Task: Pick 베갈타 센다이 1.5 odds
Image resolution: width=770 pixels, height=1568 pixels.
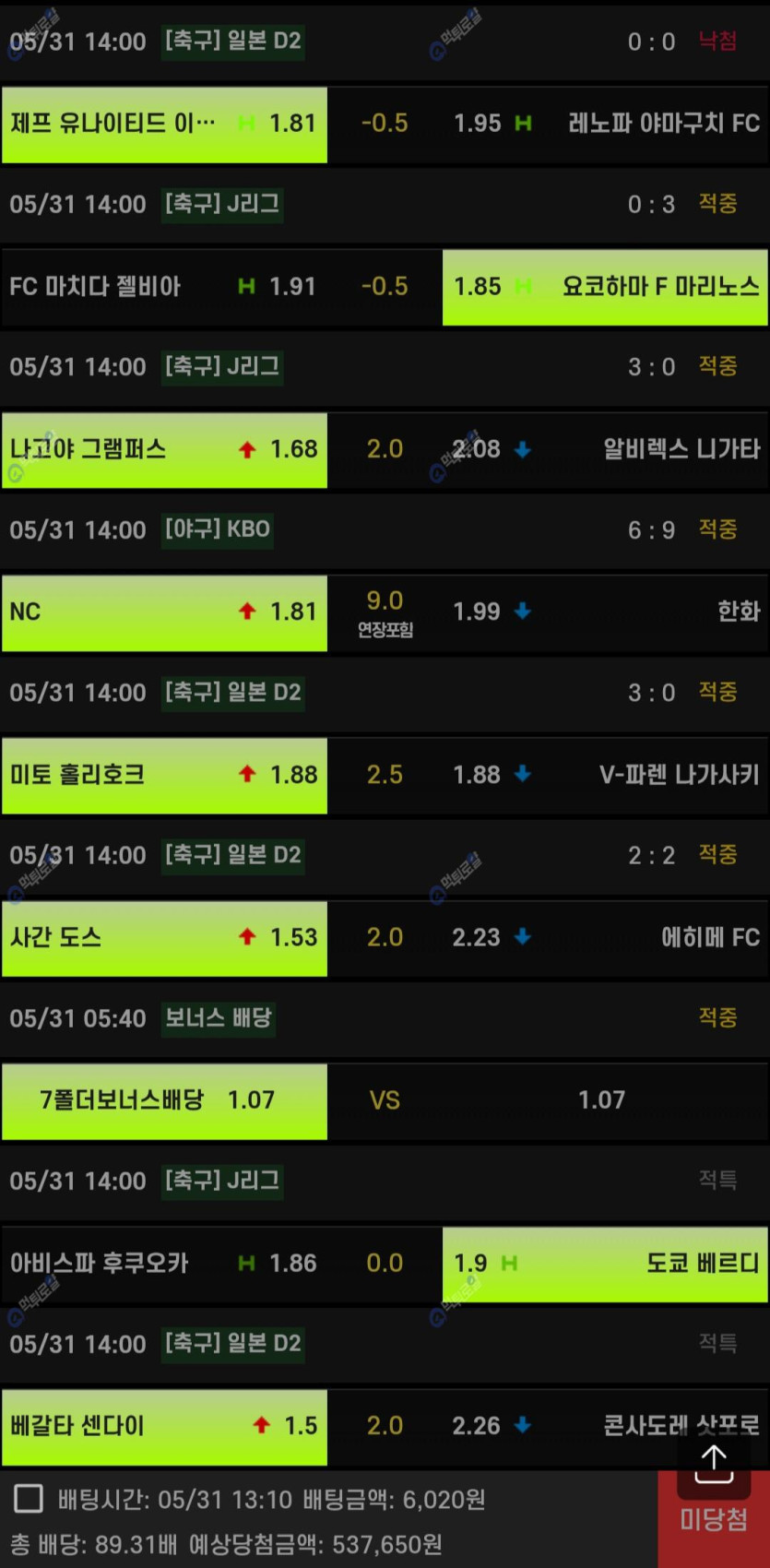Action: (x=164, y=1427)
